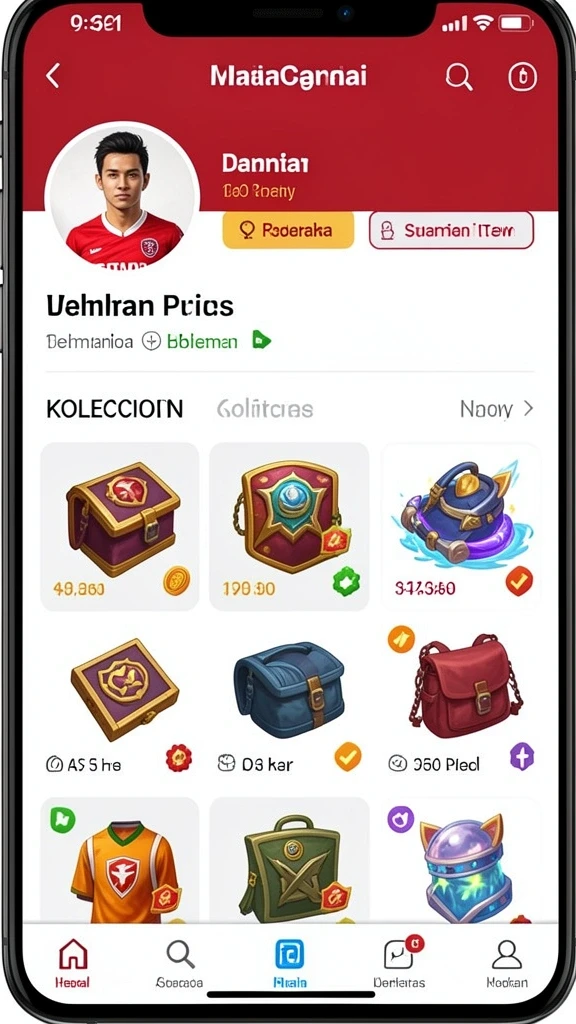Open the player's profile photo
Viewport: 576px width, 1024px height.
(x=122, y=194)
